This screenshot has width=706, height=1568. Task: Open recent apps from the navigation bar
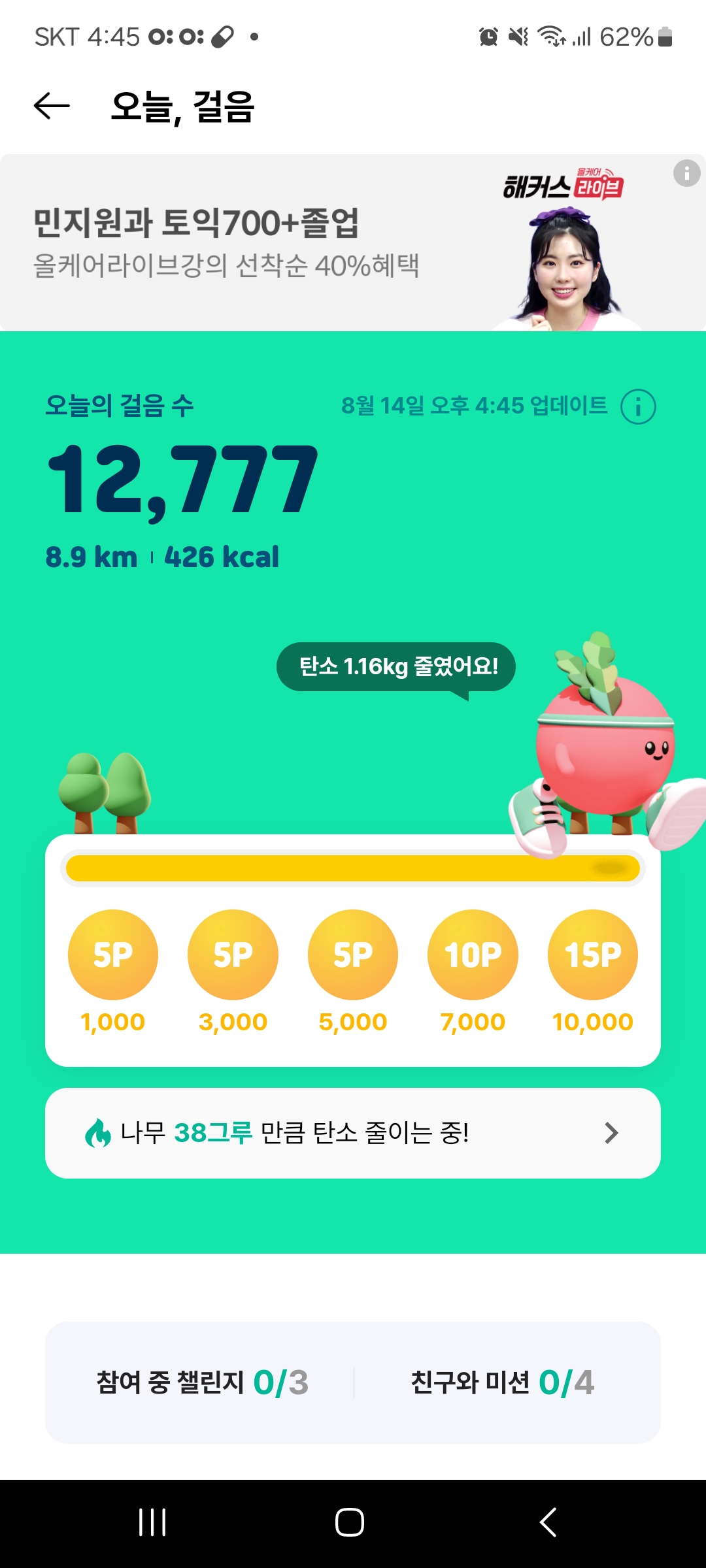click(x=152, y=1522)
